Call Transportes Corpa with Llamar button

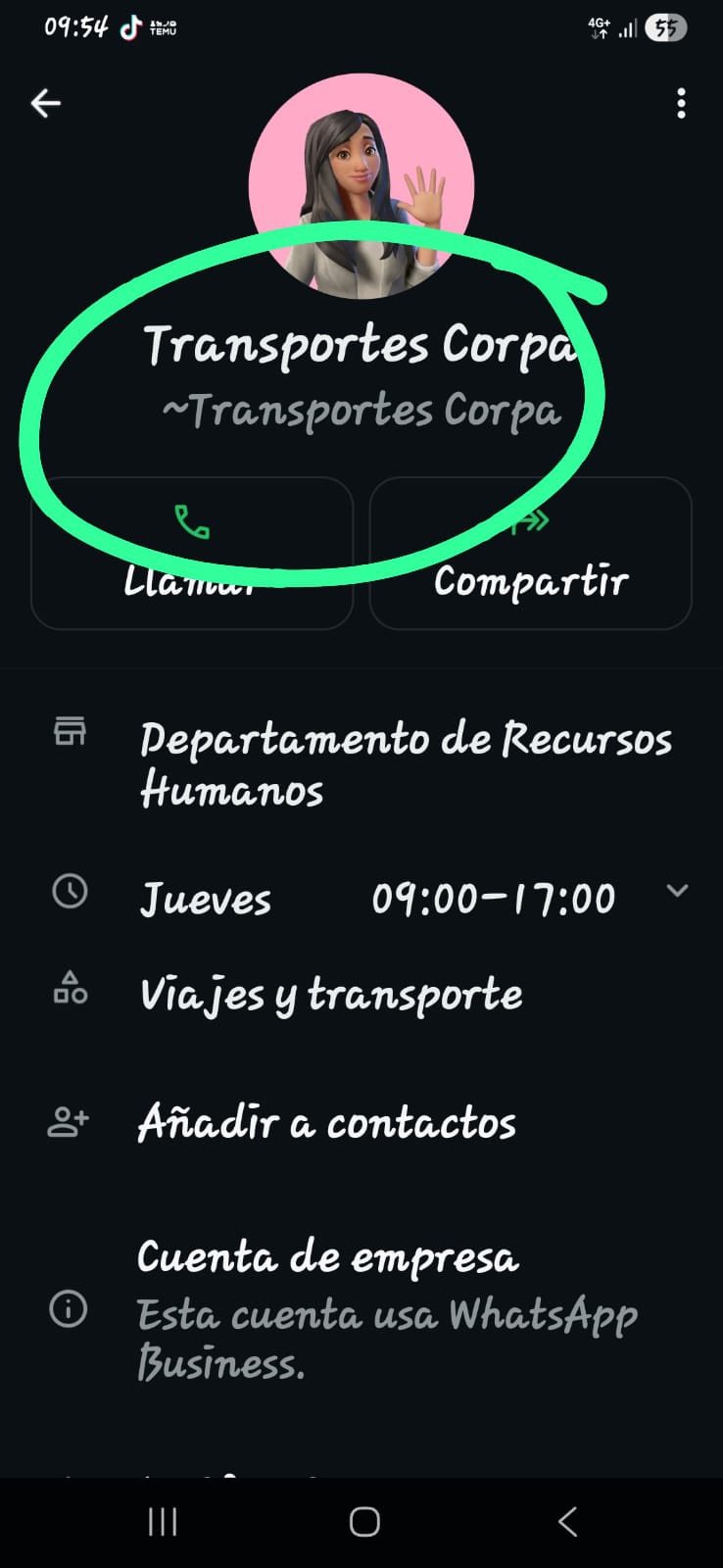[192, 553]
